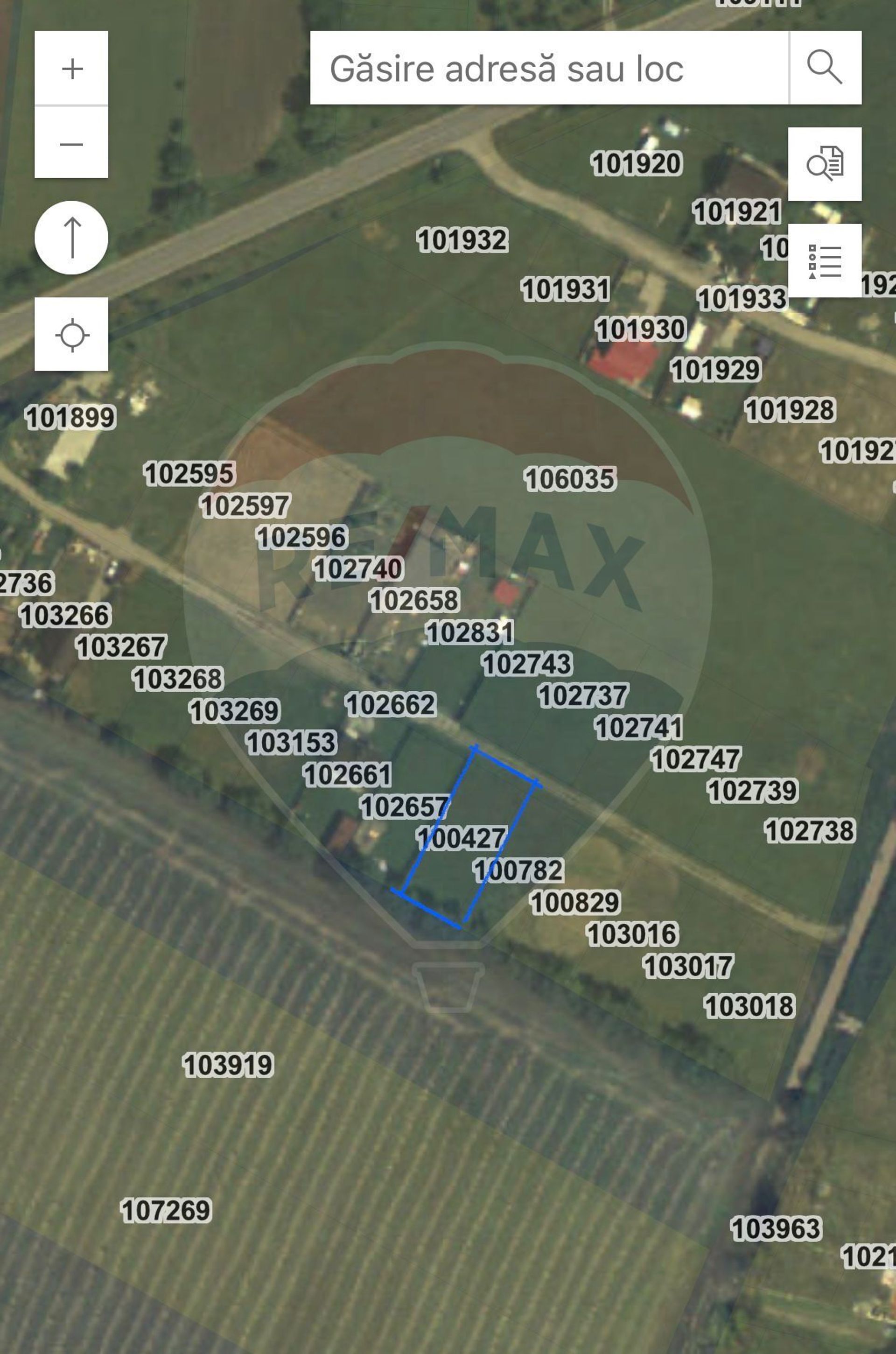896x1354 pixels.
Task: Zoom out of the map
Action: point(71,143)
